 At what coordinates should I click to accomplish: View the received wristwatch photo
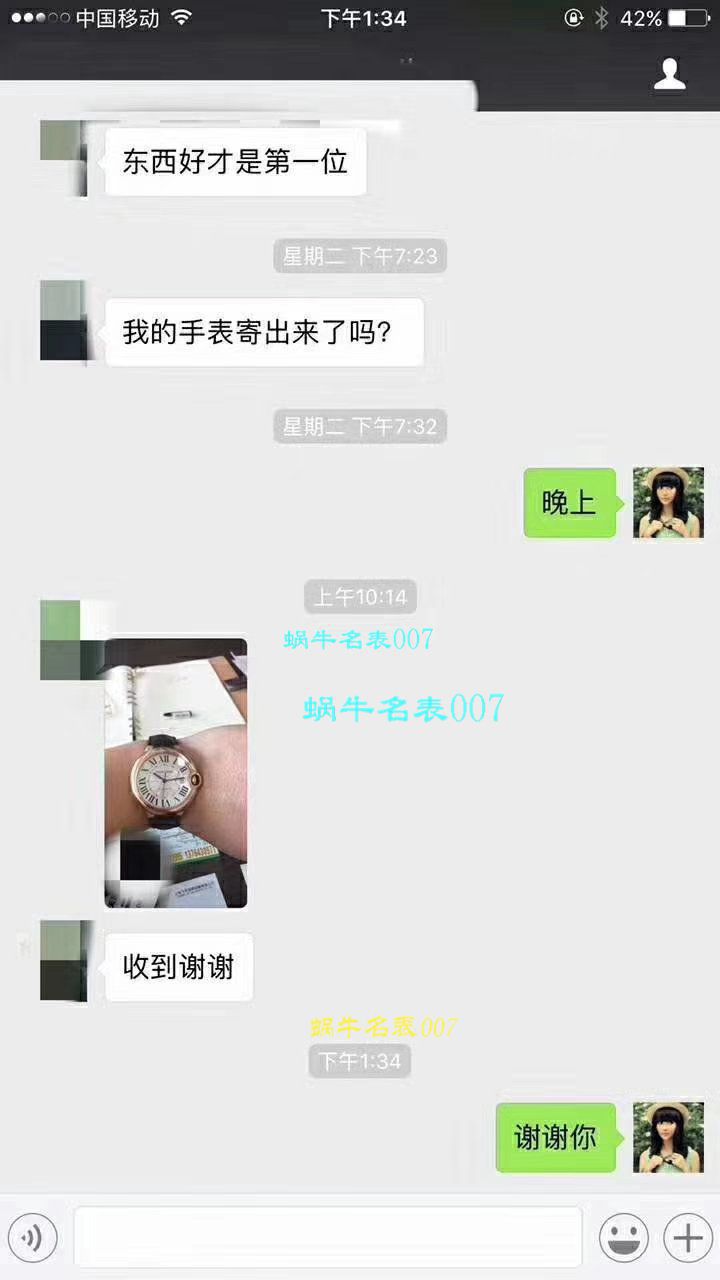(x=176, y=773)
